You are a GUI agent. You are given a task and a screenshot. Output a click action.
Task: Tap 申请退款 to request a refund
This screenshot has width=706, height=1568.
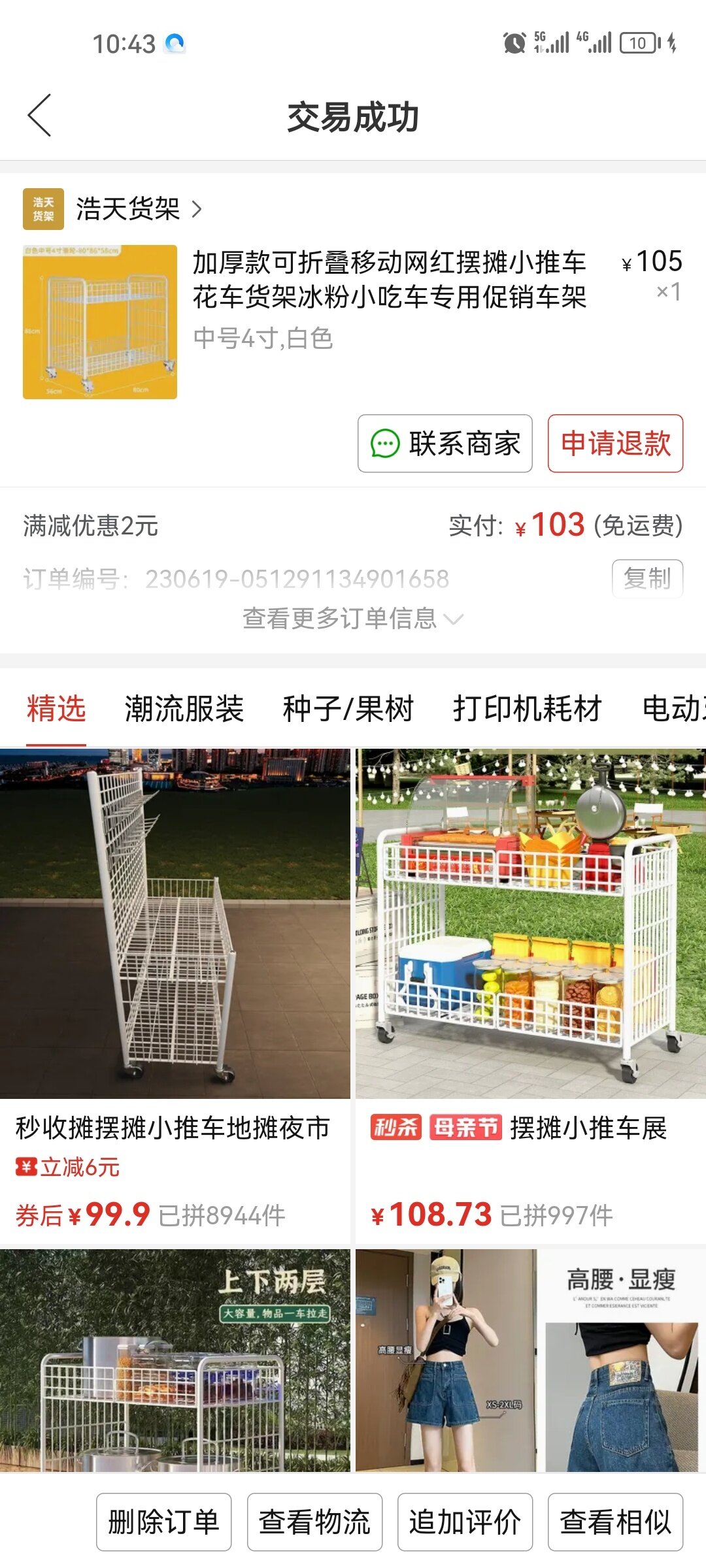pyautogui.click(x=615, y=444)
